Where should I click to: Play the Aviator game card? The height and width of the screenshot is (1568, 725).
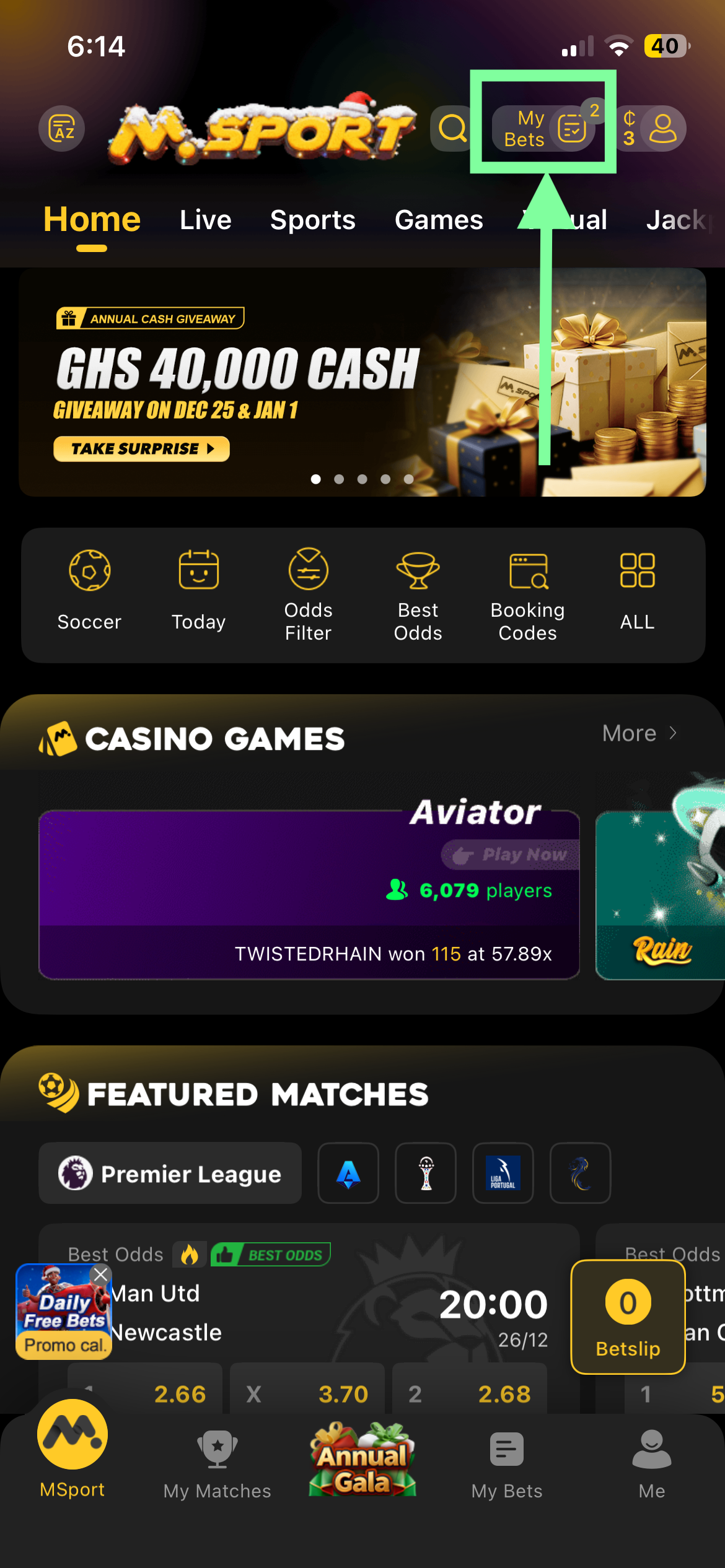309,893
